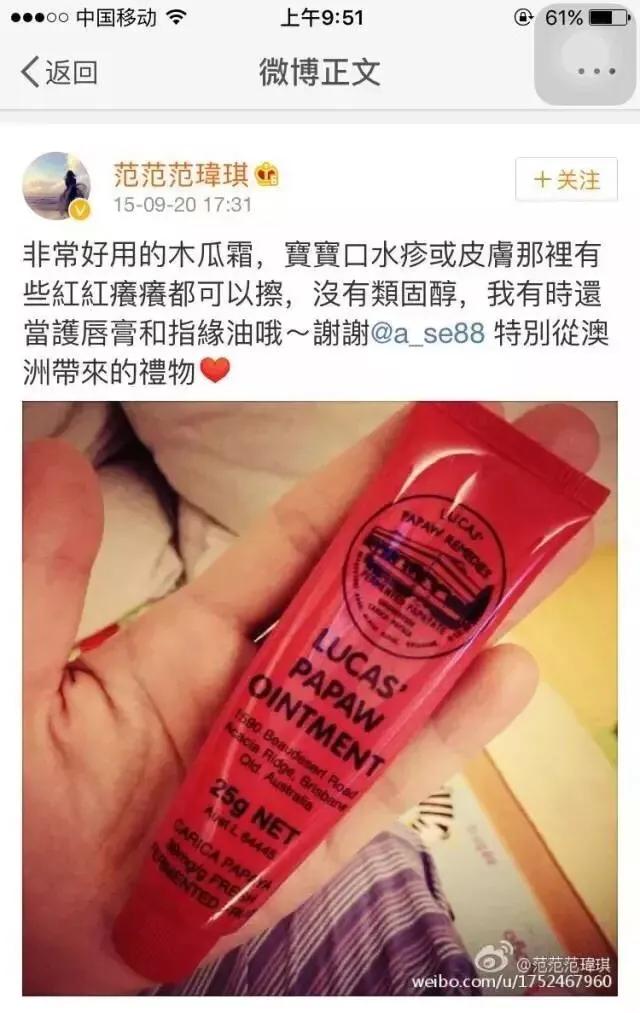The width and height of the screenshot is (640, 1013).
Task: Open 范范范瑋琪's profile avatar
Action: click(x=56, y=186)
